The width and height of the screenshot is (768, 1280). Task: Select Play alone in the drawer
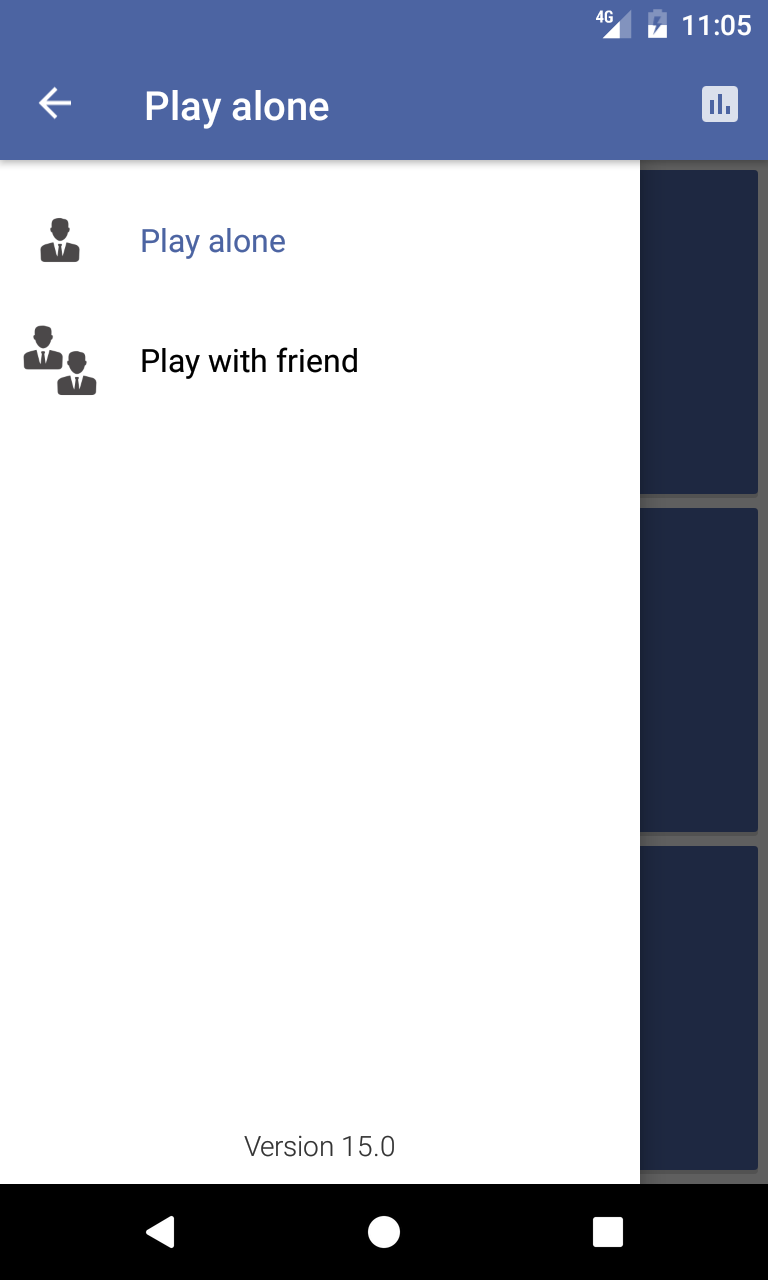(x=212, y=241)
